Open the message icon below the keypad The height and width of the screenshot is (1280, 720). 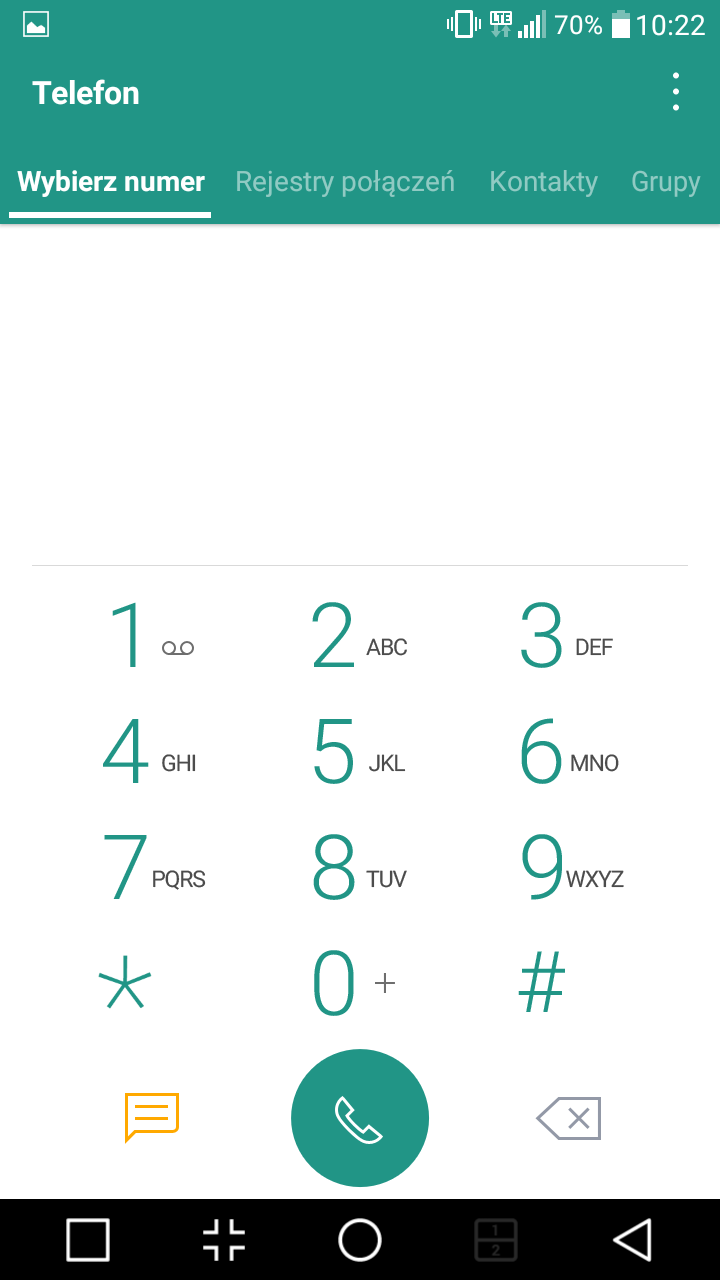pos(152,1117)
